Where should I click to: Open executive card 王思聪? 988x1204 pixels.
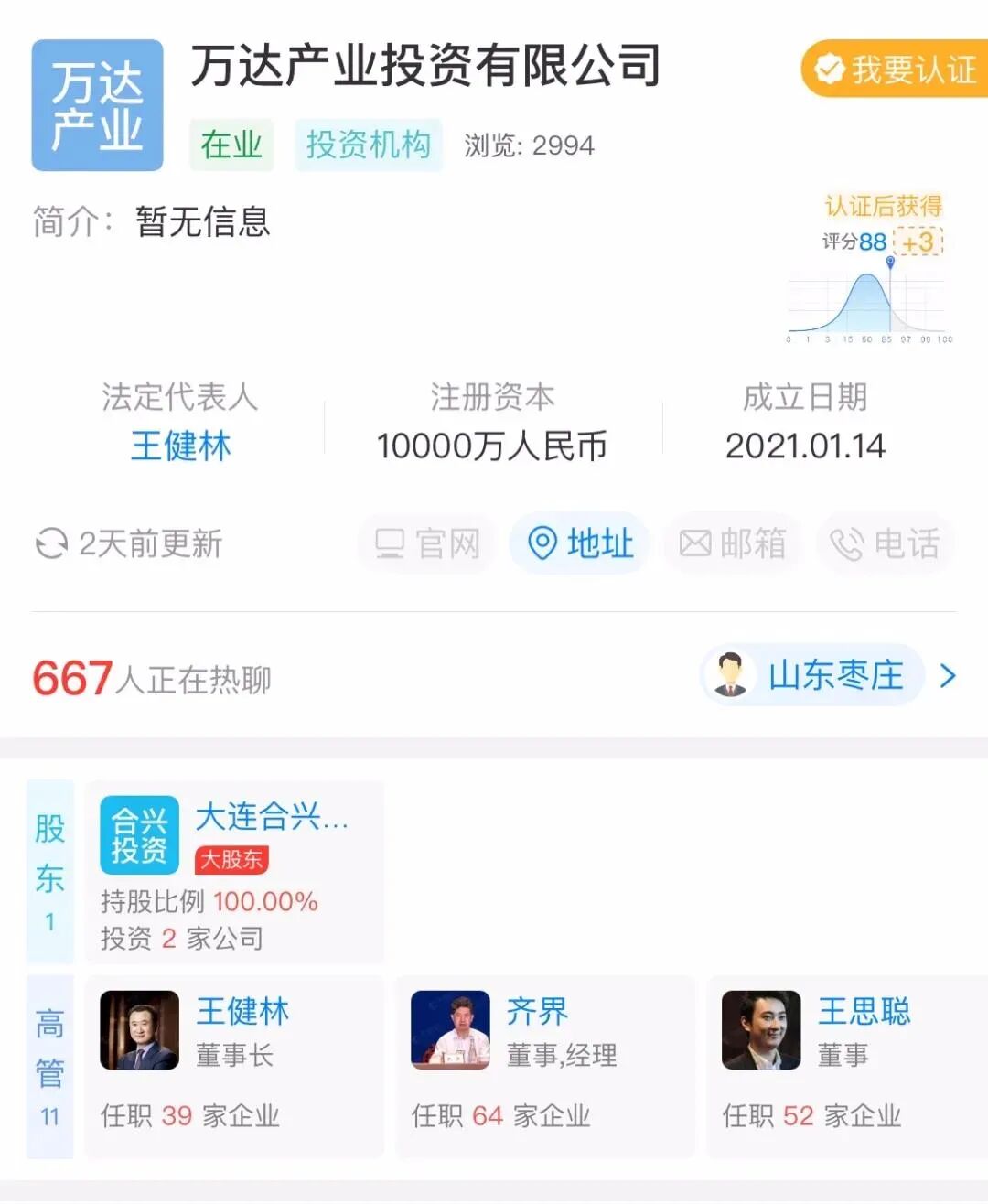pos(848,1067)
